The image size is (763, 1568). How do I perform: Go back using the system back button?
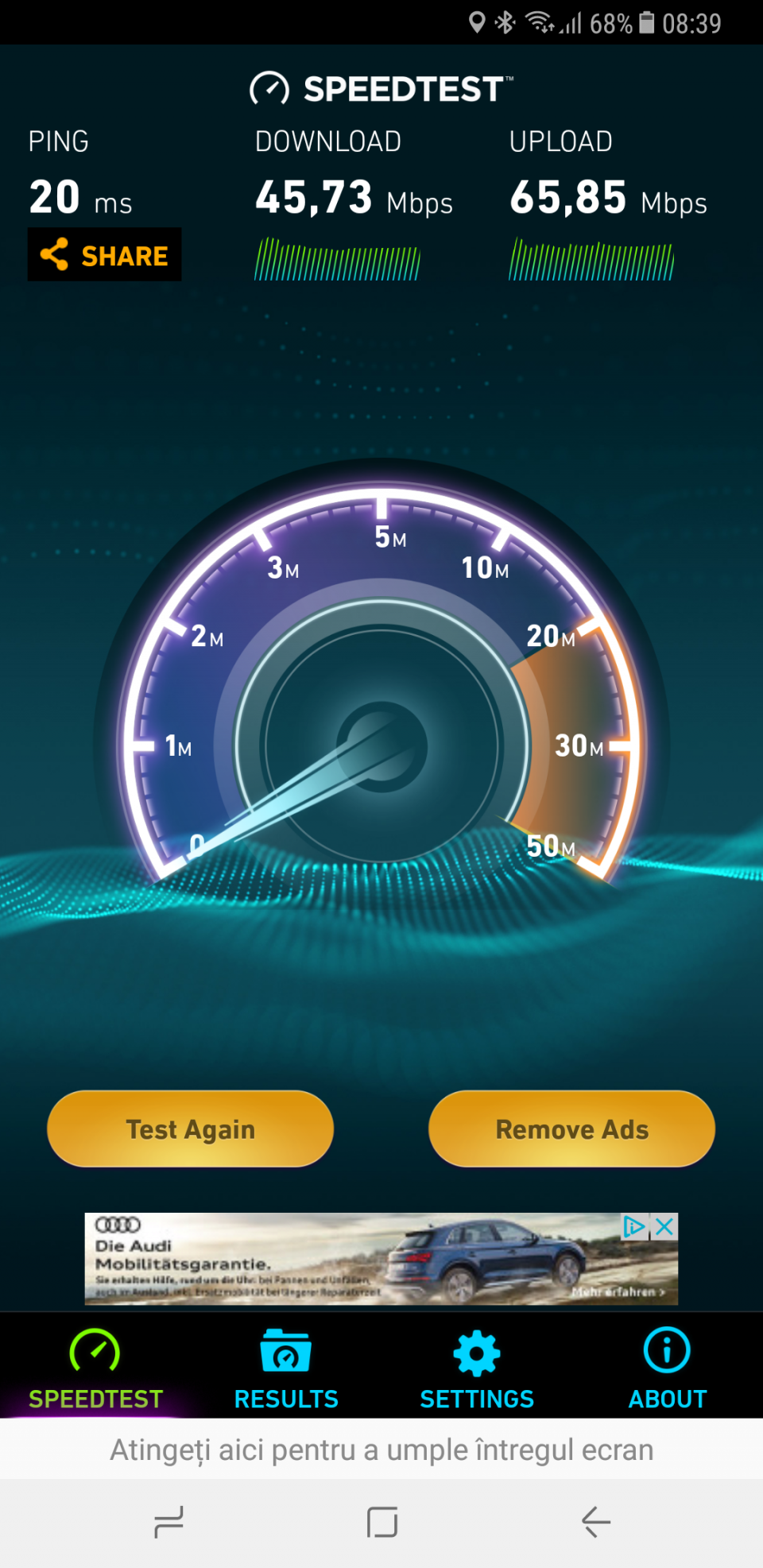pos(595,1522)
